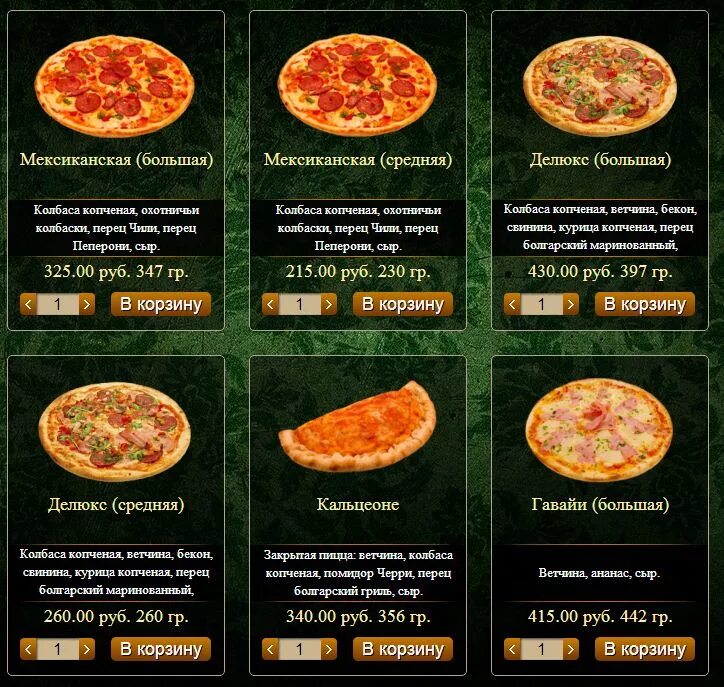Add Кальцеоне to the cart
The image size is (724, 687).
(403, 649)
